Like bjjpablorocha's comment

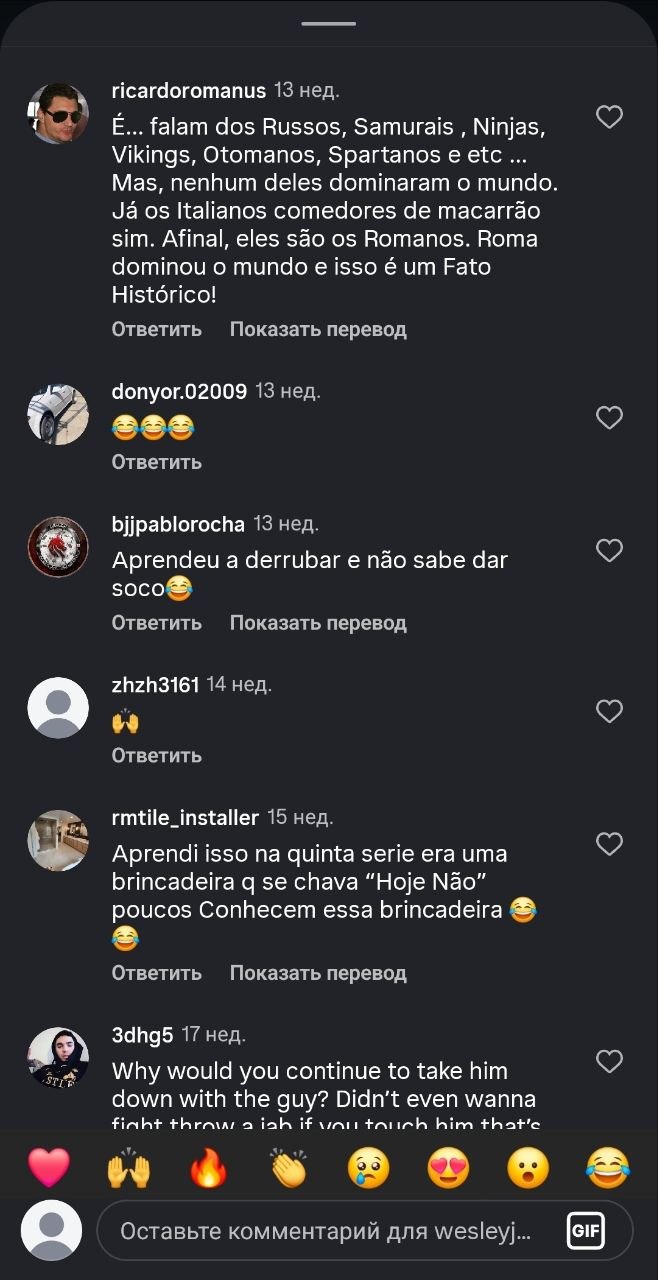609,550
